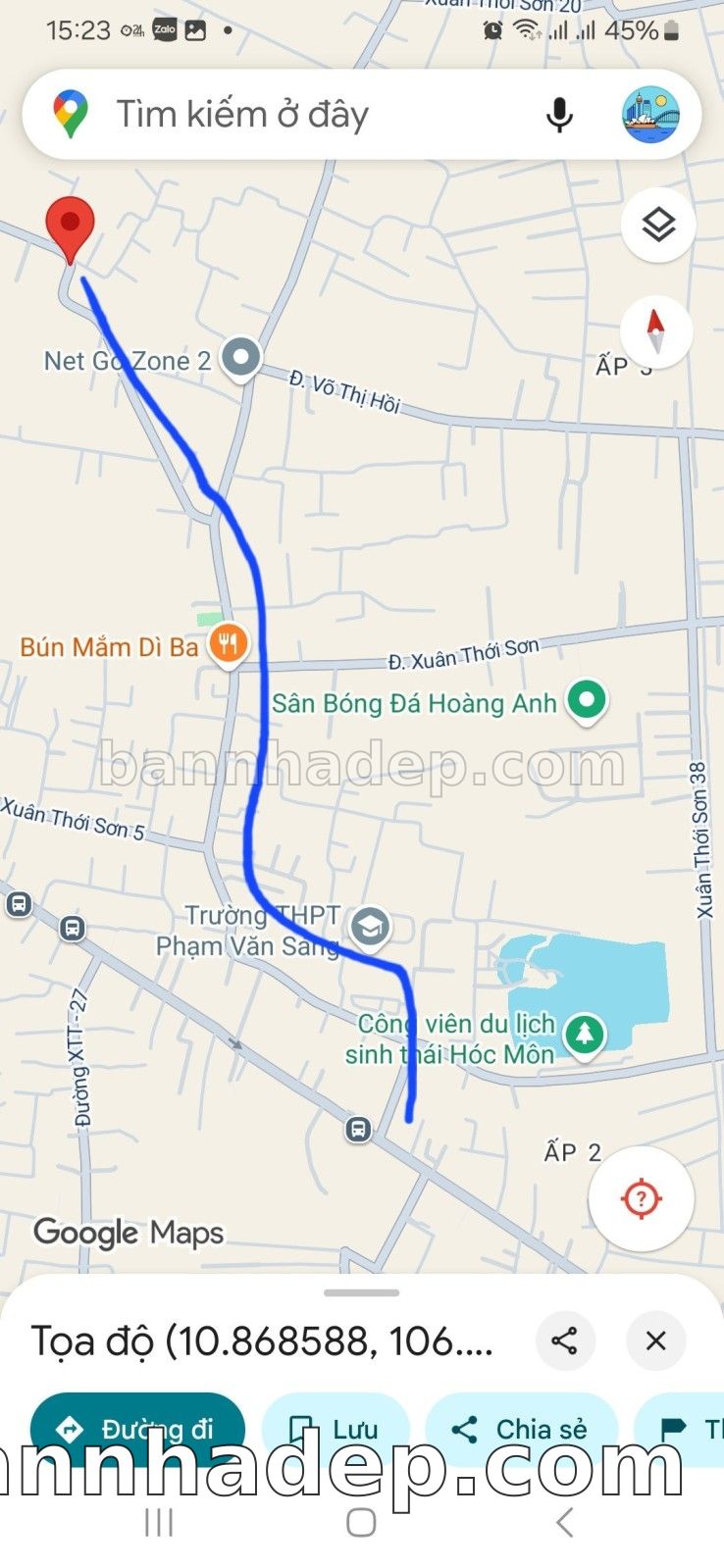Open Công viên du lịch sinh thái Hóc Môn pin
This screenshot has height=1568, width=724.
(585, 1034)
